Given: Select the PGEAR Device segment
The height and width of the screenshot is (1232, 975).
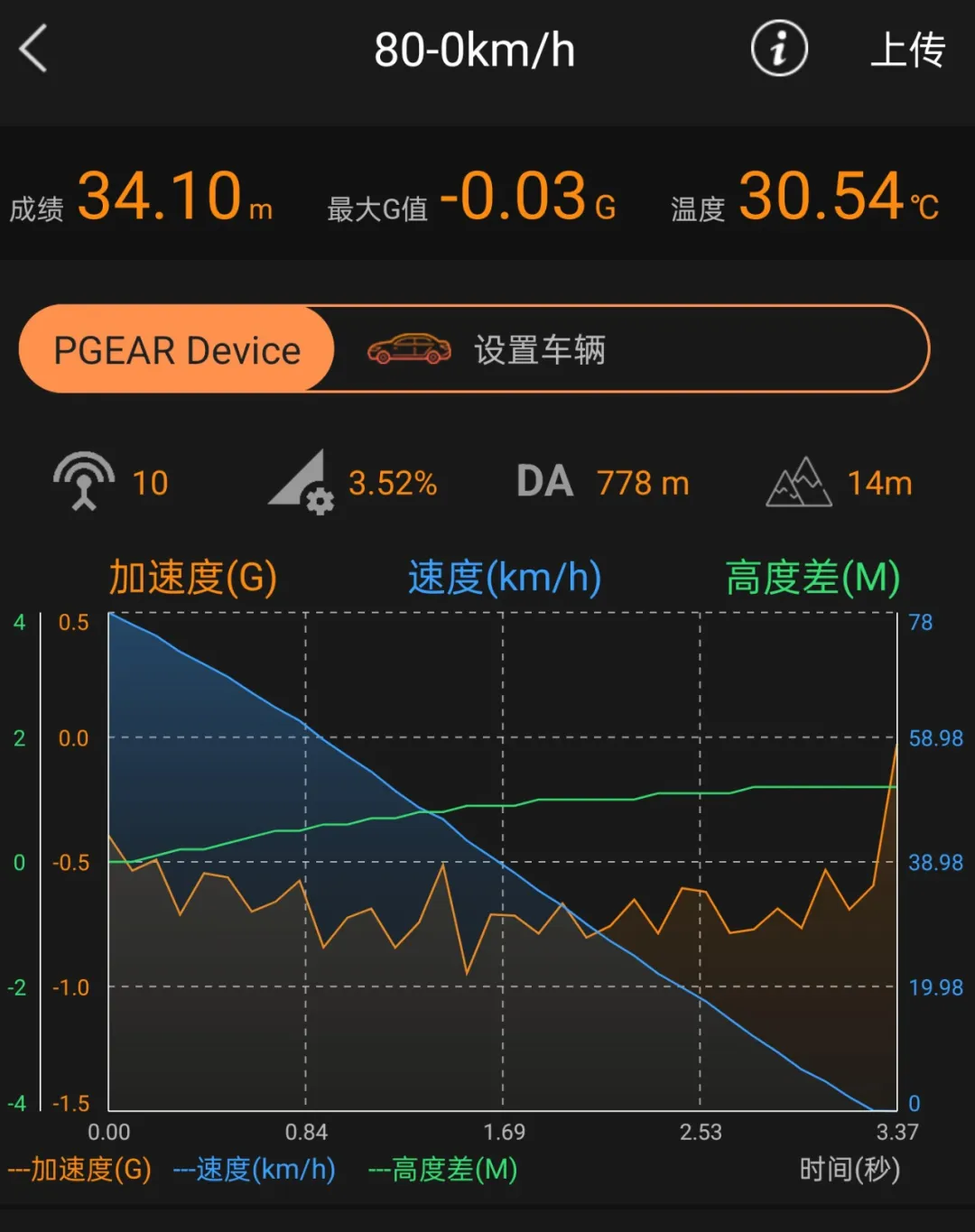Looking at the screenshot, I should 177,350.
